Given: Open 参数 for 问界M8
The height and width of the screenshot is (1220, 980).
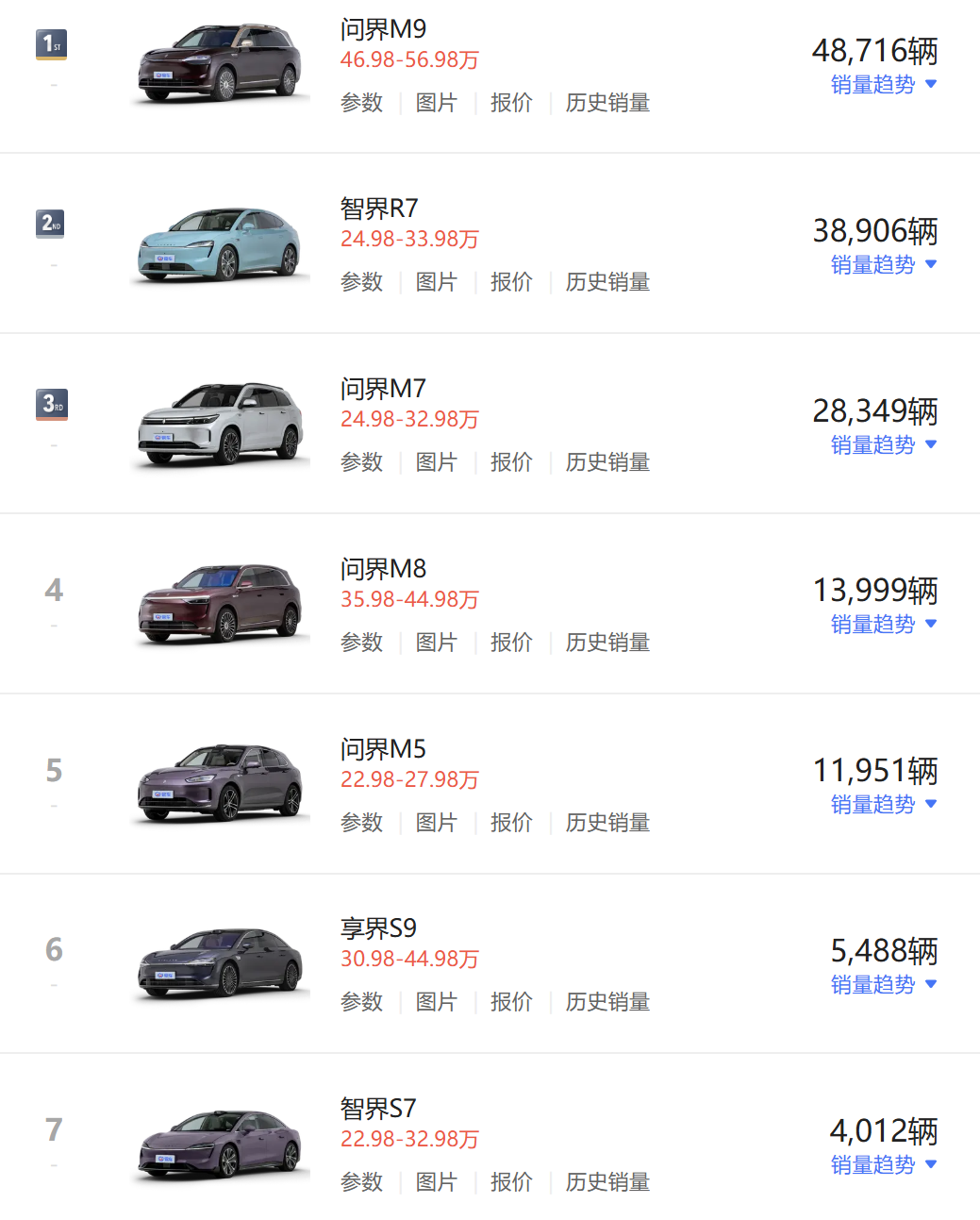Looking at the screenshot, I should (x=361, y=643).
